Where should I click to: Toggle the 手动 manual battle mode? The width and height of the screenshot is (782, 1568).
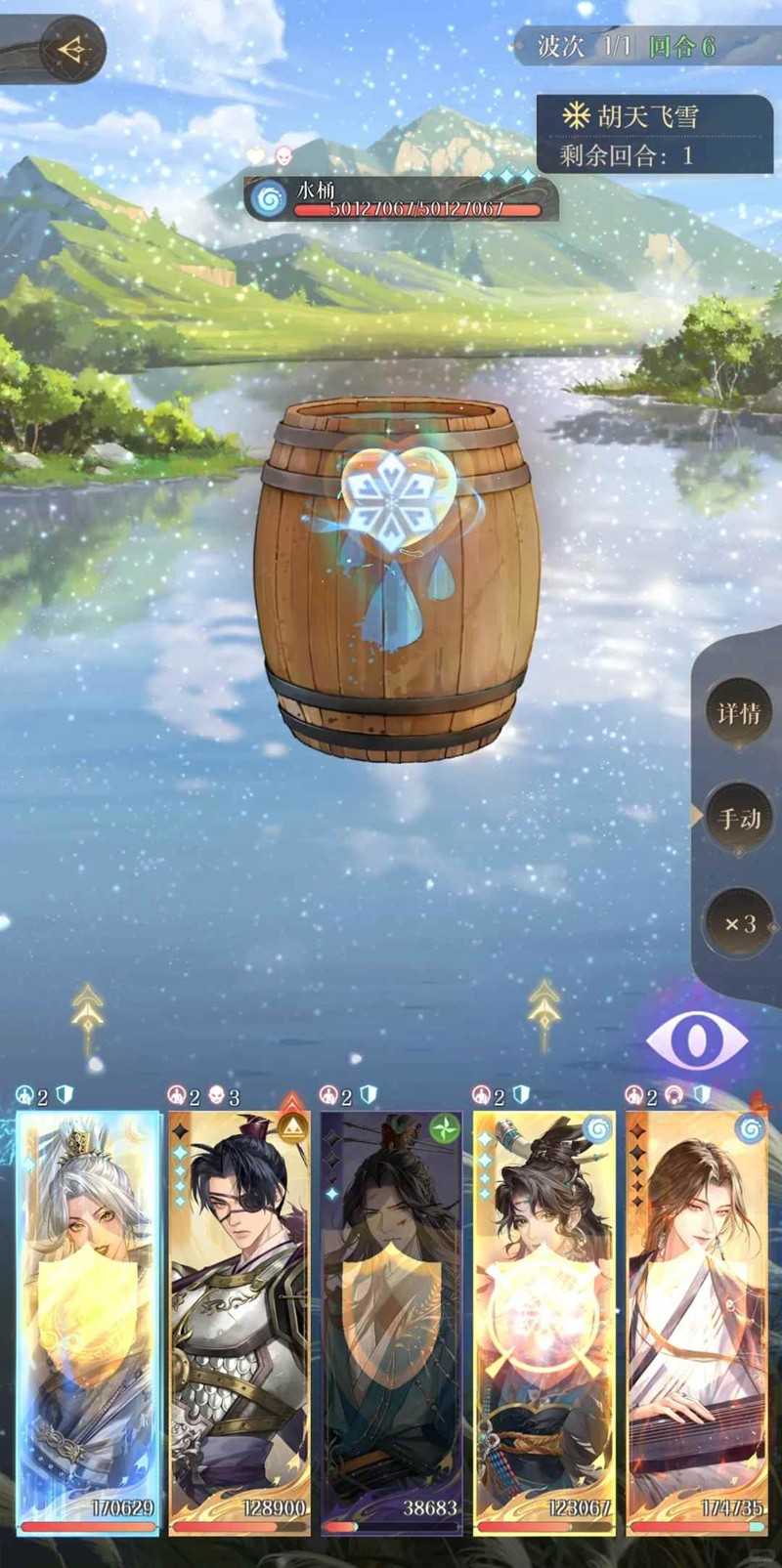[739, 818]
